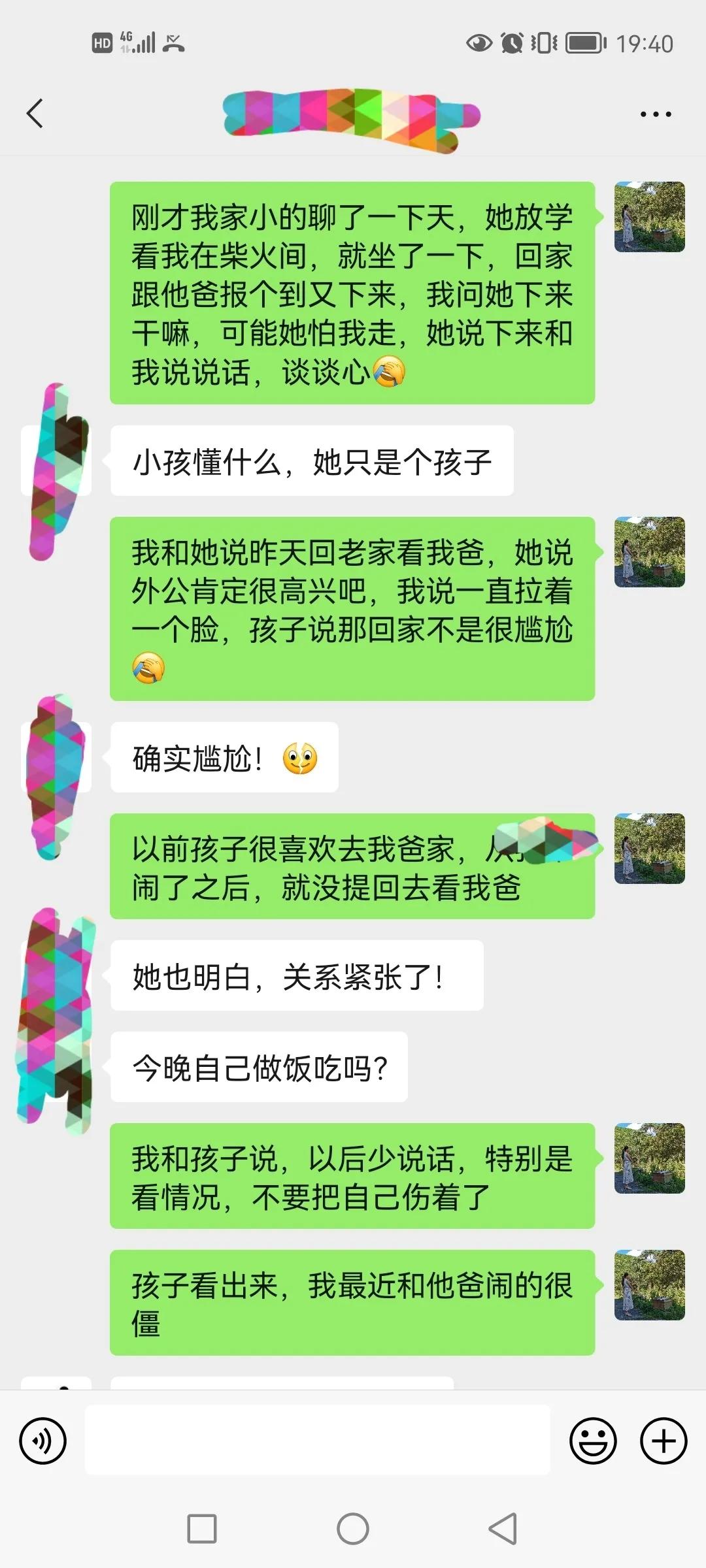Screen dimensions: 706x1568
Task: Tap the navigation triangle back button
Action: point(503,1527)
